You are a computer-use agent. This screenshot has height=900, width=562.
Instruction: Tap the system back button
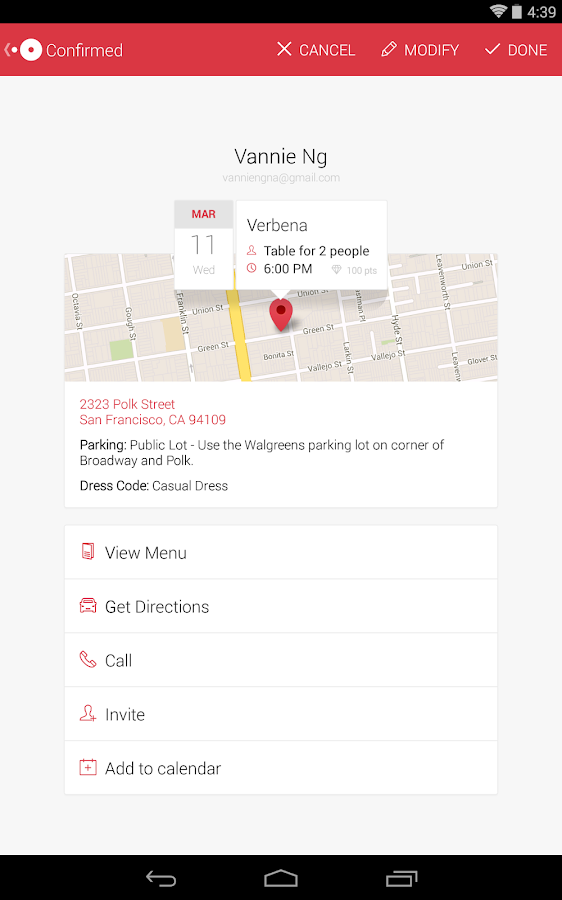pos(161,878)
